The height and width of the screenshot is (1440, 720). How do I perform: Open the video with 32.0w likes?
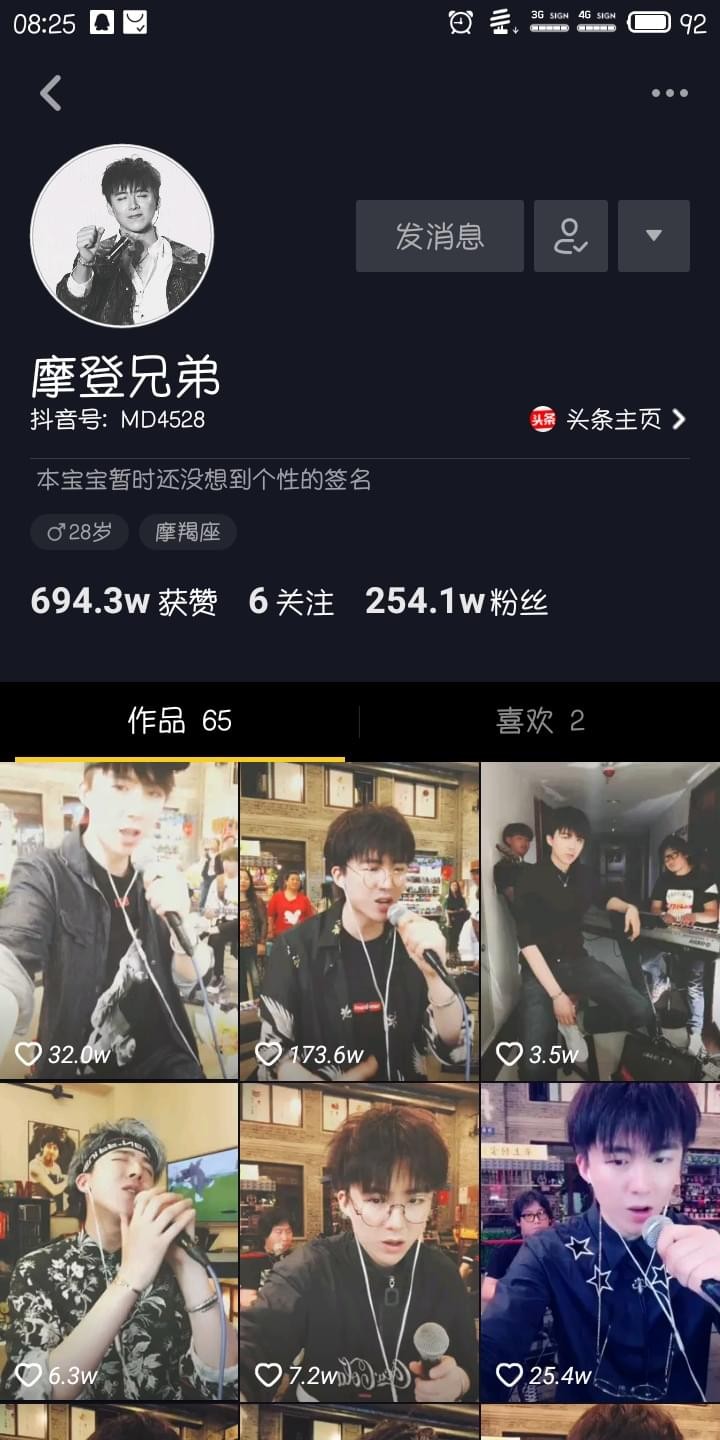click(119, 920)
